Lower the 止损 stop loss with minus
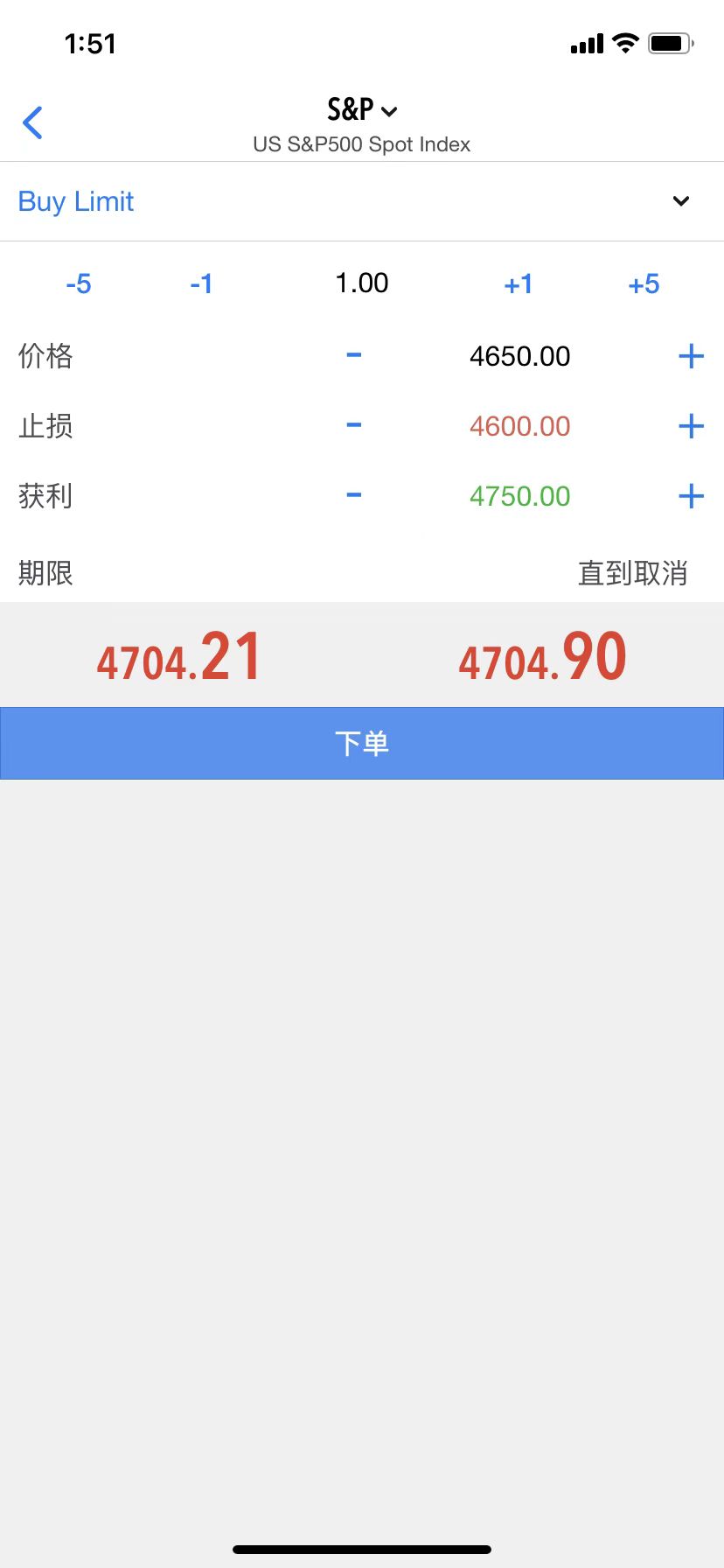The height and width of the screenshot is (1568, 724). (x=354, y=425)
